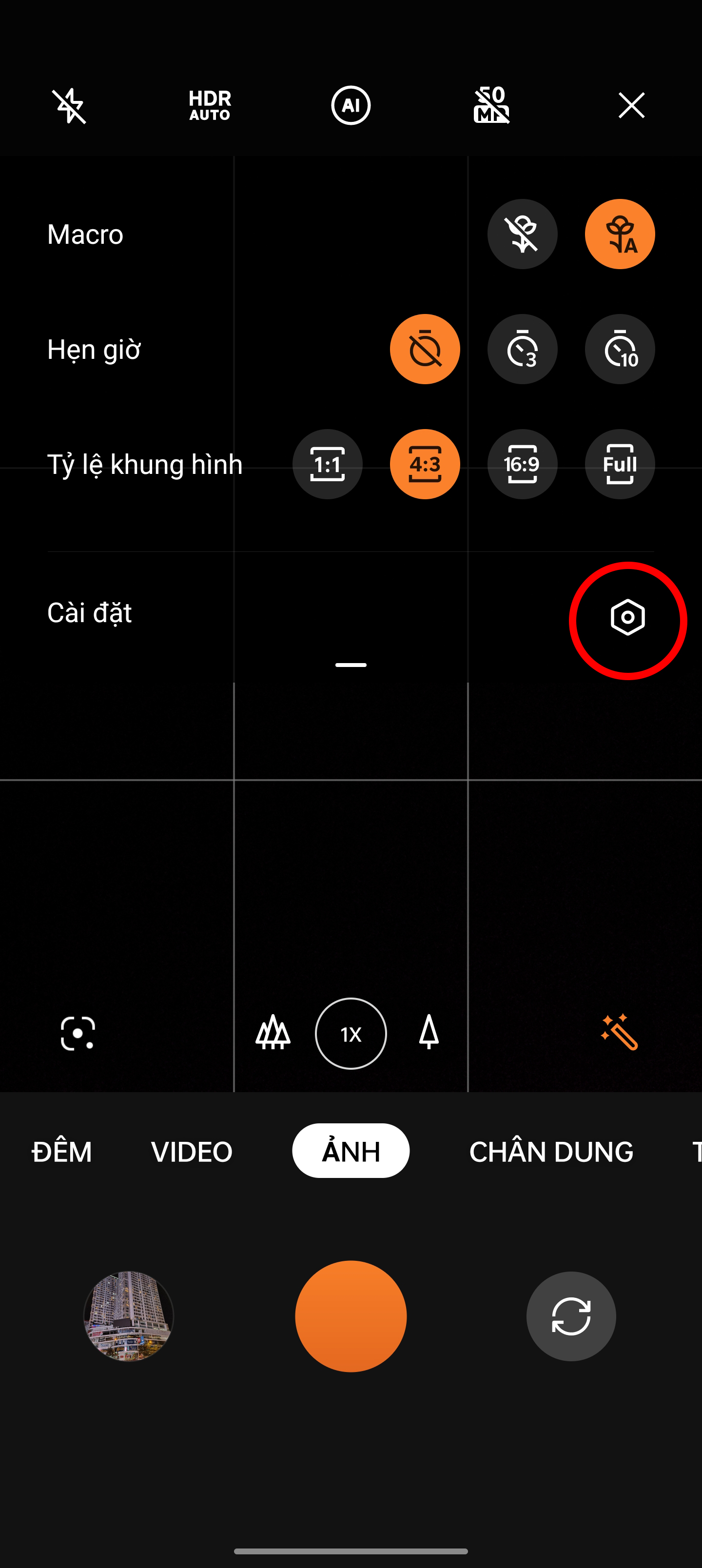This screenshot has width=702, height=1568.
Task: Set timer to 10 seconds
Action: tap(619, 350)
